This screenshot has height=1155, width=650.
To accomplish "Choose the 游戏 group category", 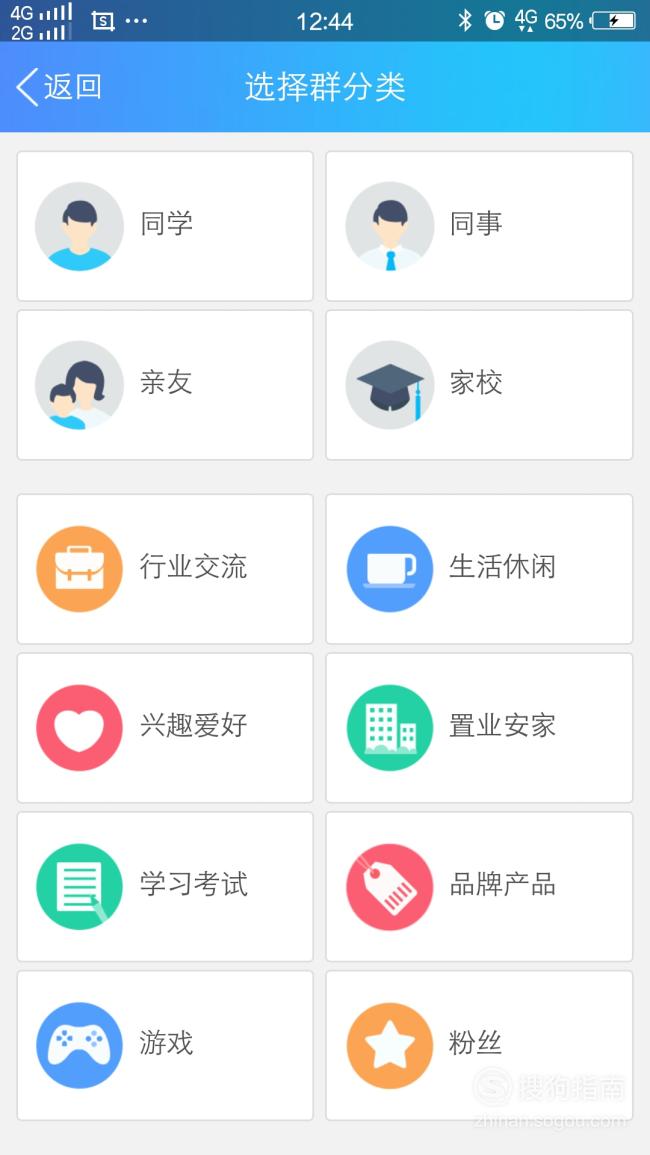I will 165,1046.
